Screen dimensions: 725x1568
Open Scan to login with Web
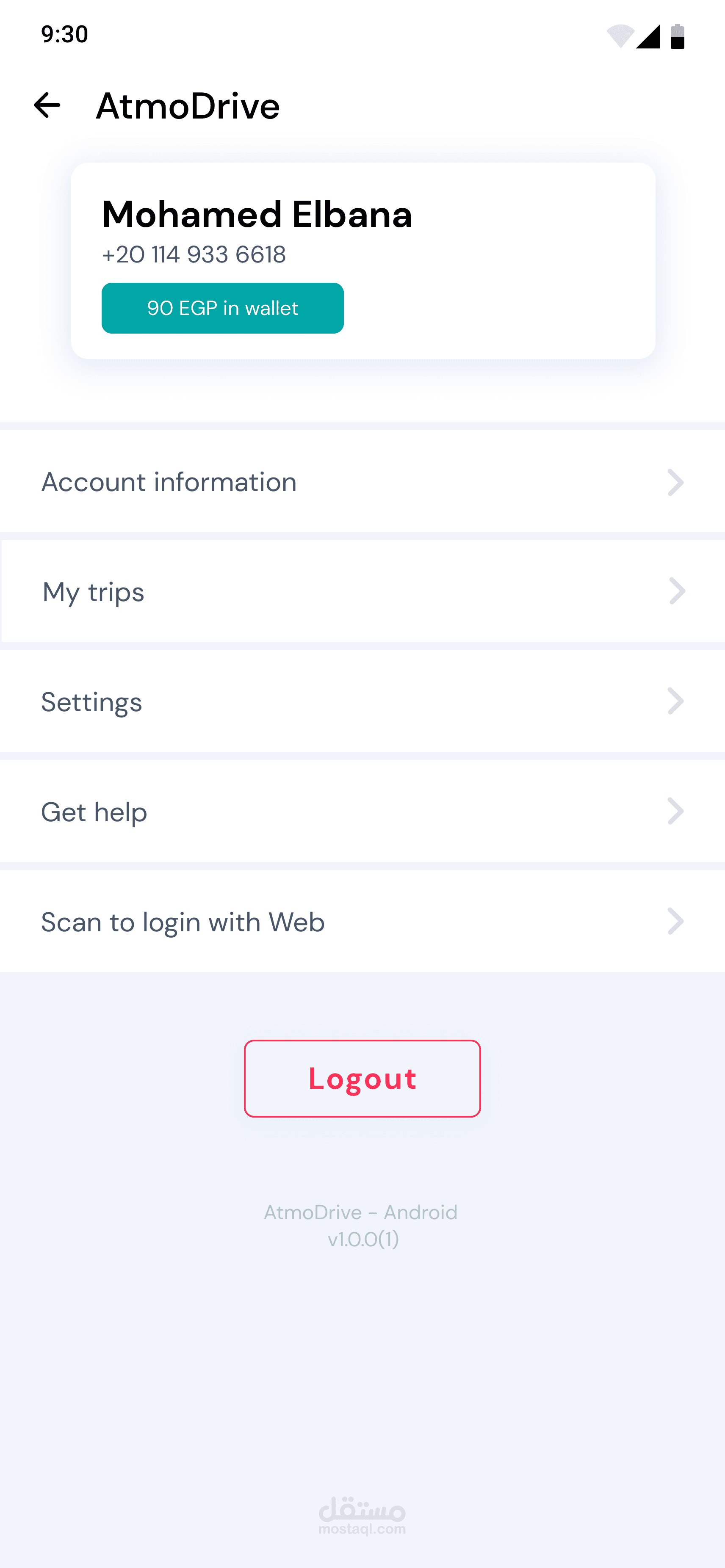coord(362,922)
